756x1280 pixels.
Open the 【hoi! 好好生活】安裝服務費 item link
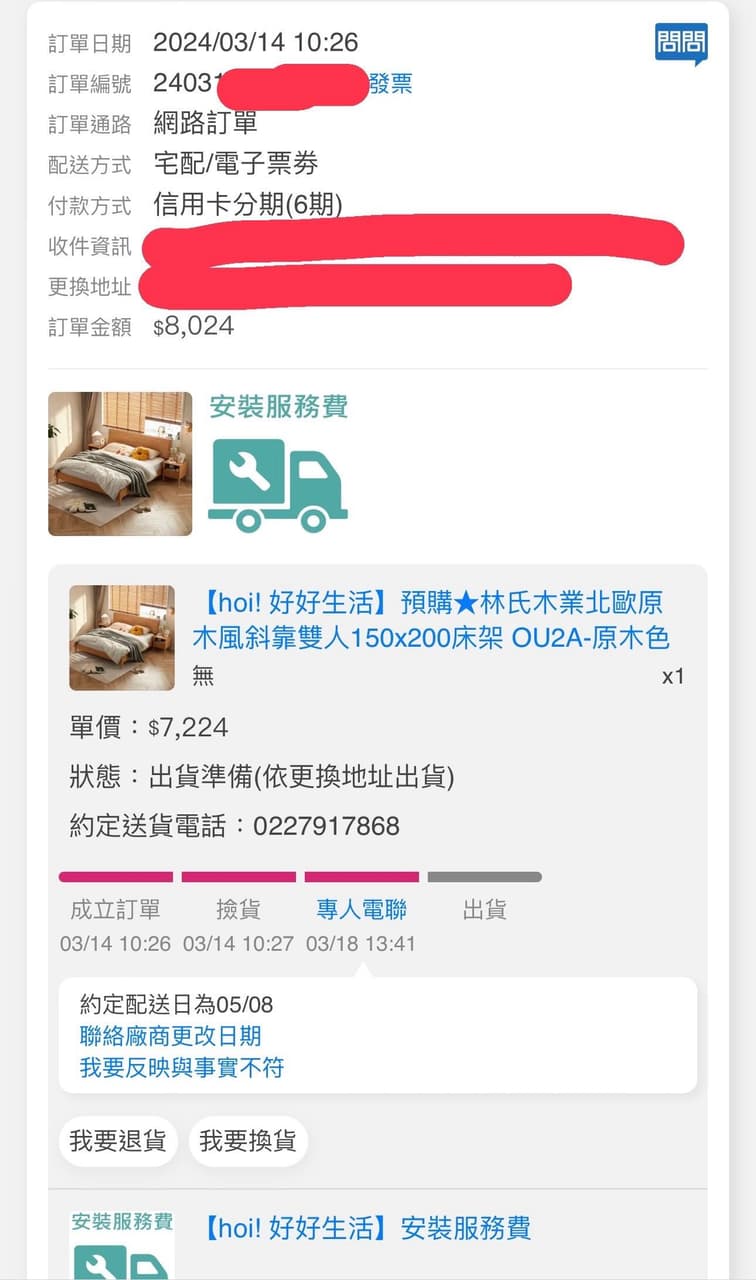[366, 1228]
